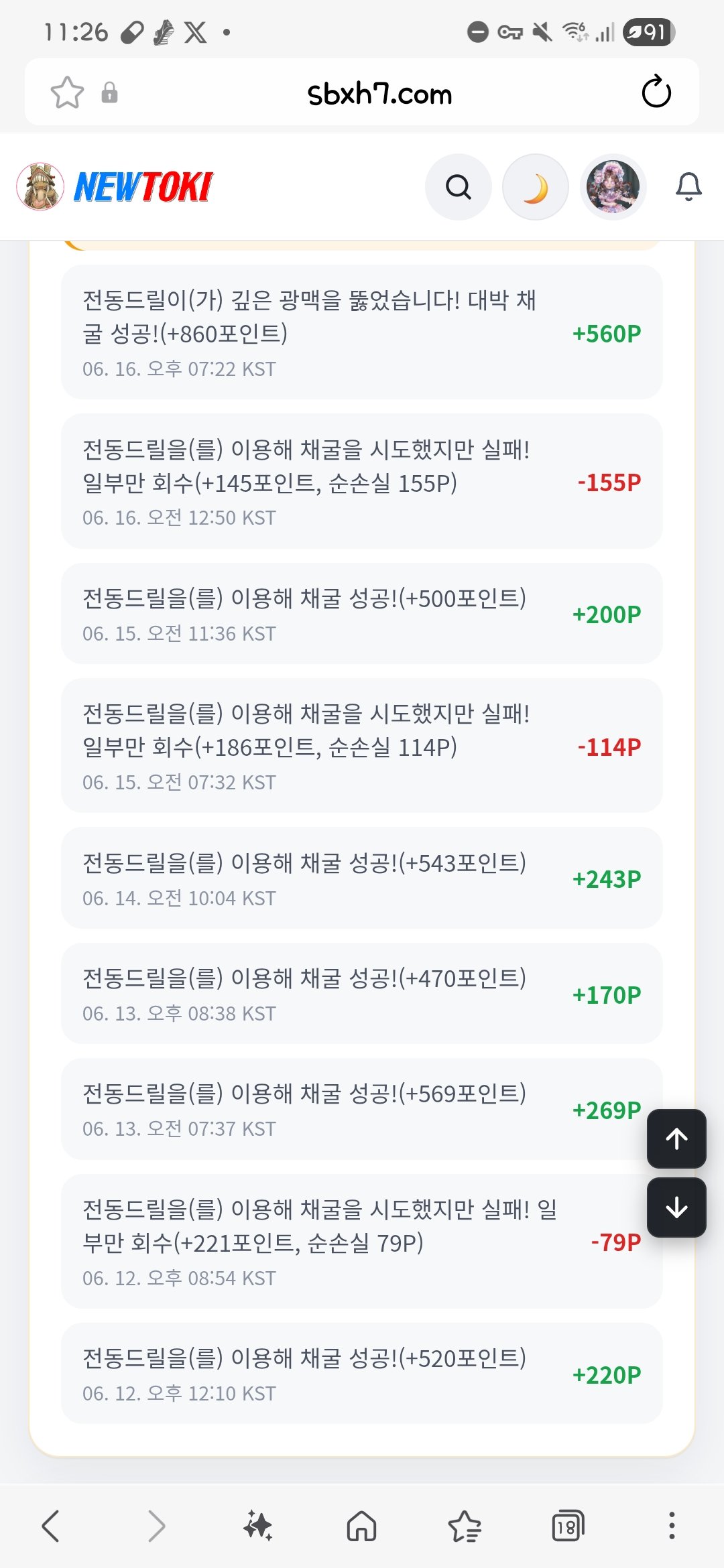Open the browser three-dot menu
724x1568 pixels.
(x=672, y=1526)
